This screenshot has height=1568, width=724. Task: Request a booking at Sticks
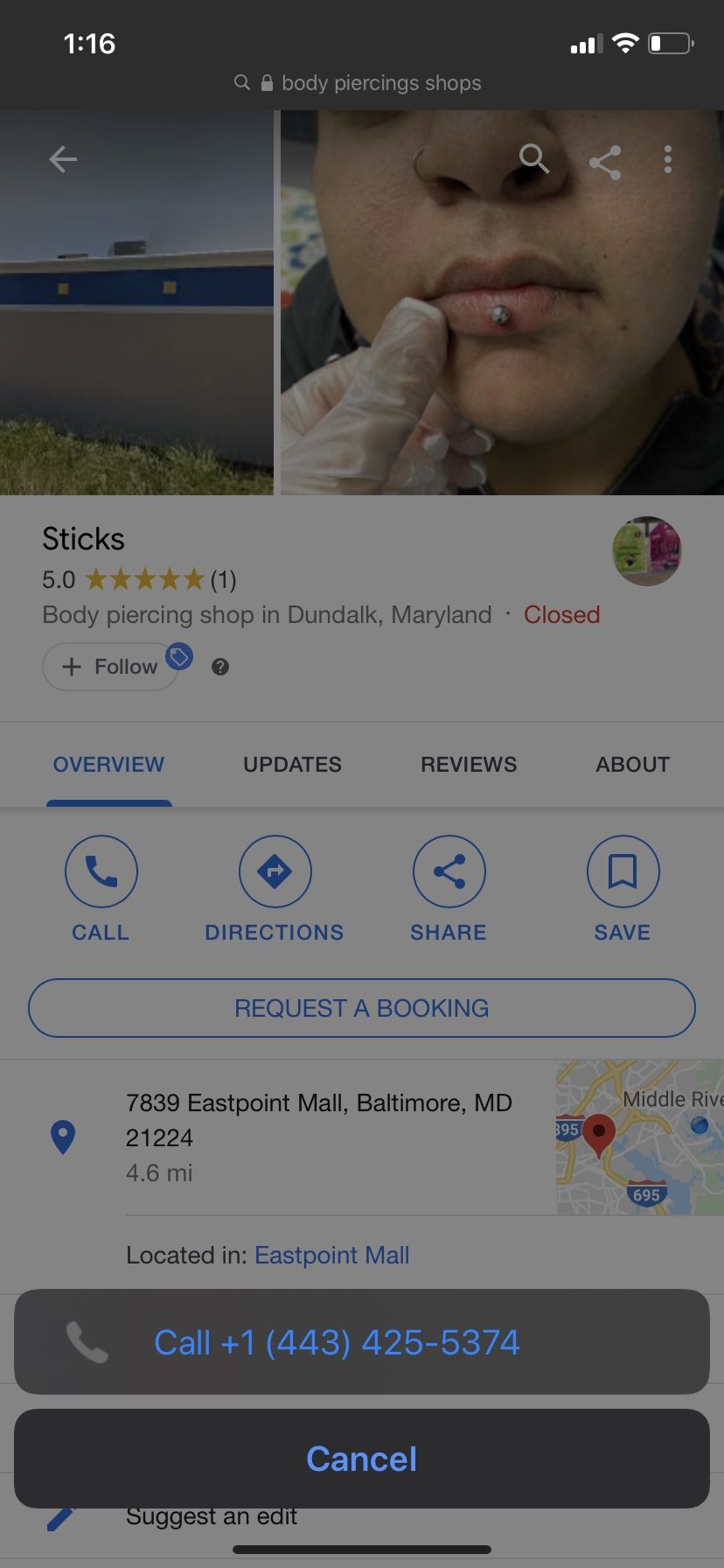[361, 1008]
